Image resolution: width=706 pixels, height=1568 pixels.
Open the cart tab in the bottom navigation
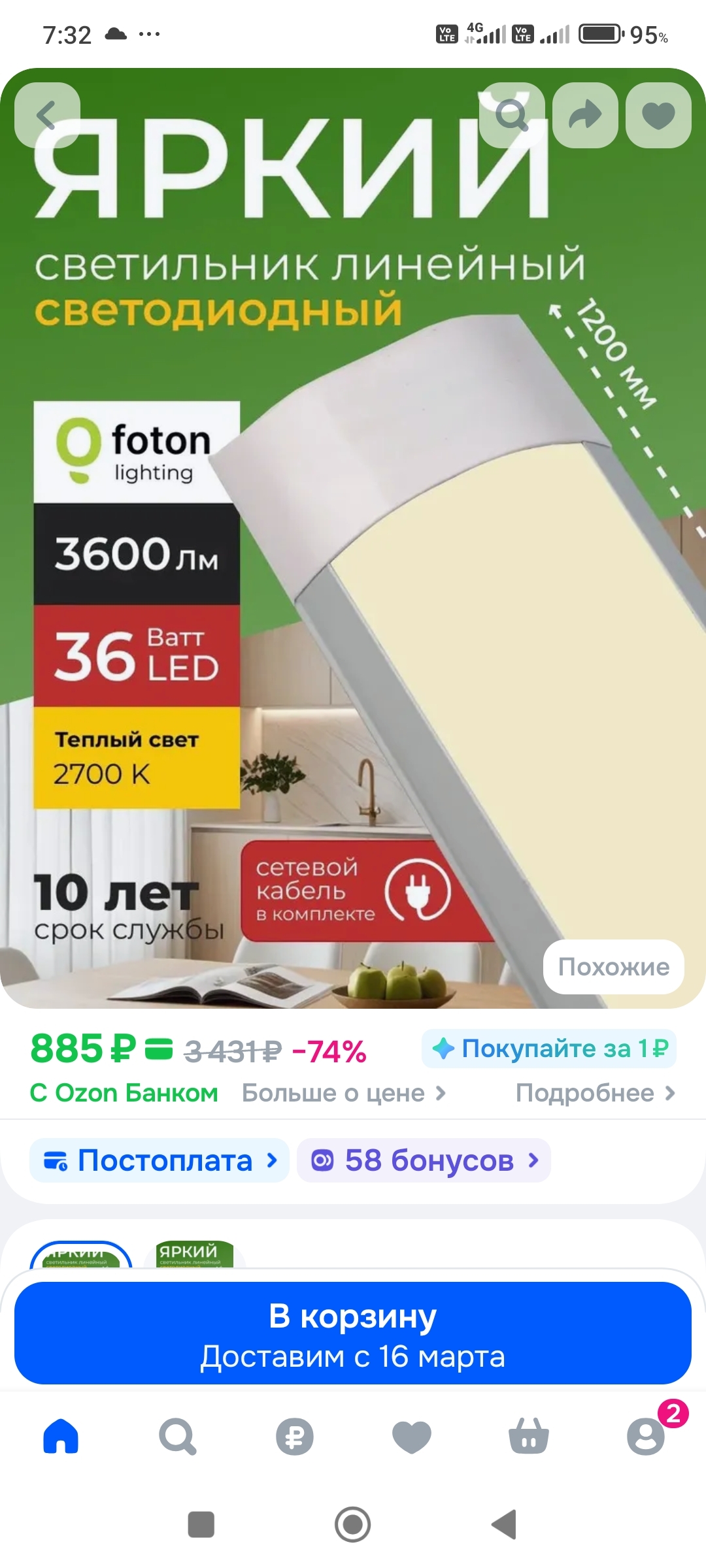528,1437
